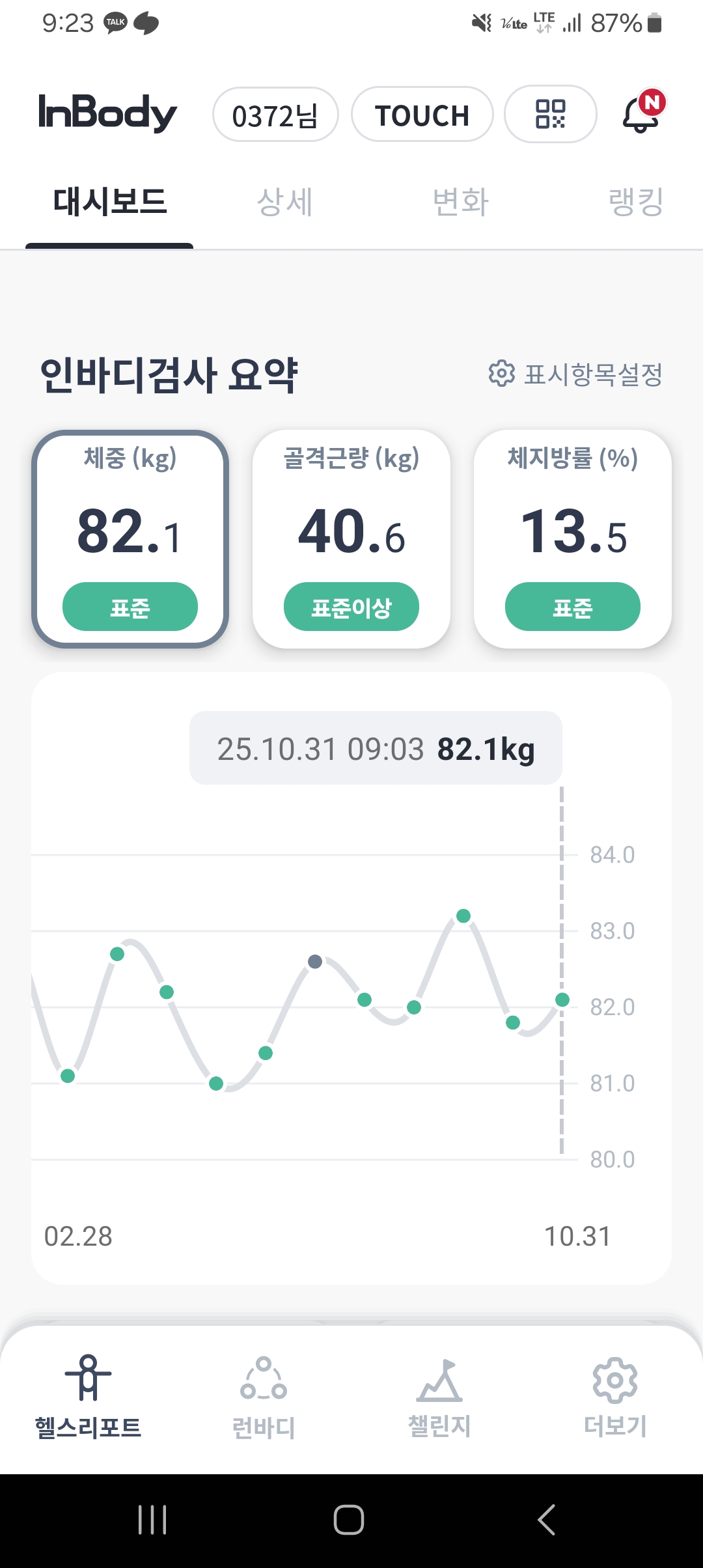The image size is (703, 1568).
Task: Select the 골격근량 (kg) card
Action: coord(351,539)
